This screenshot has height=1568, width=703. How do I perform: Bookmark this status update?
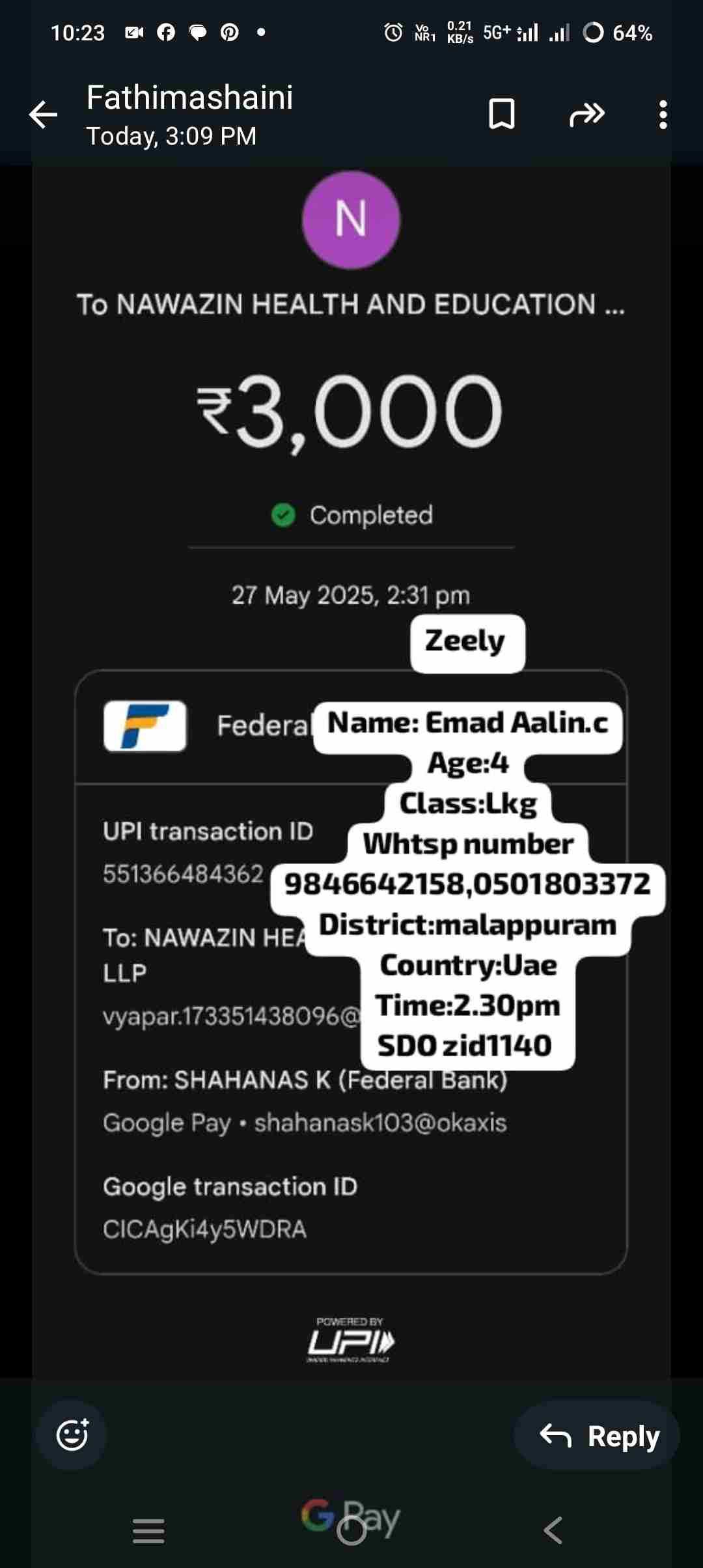(x=501, y=115)
